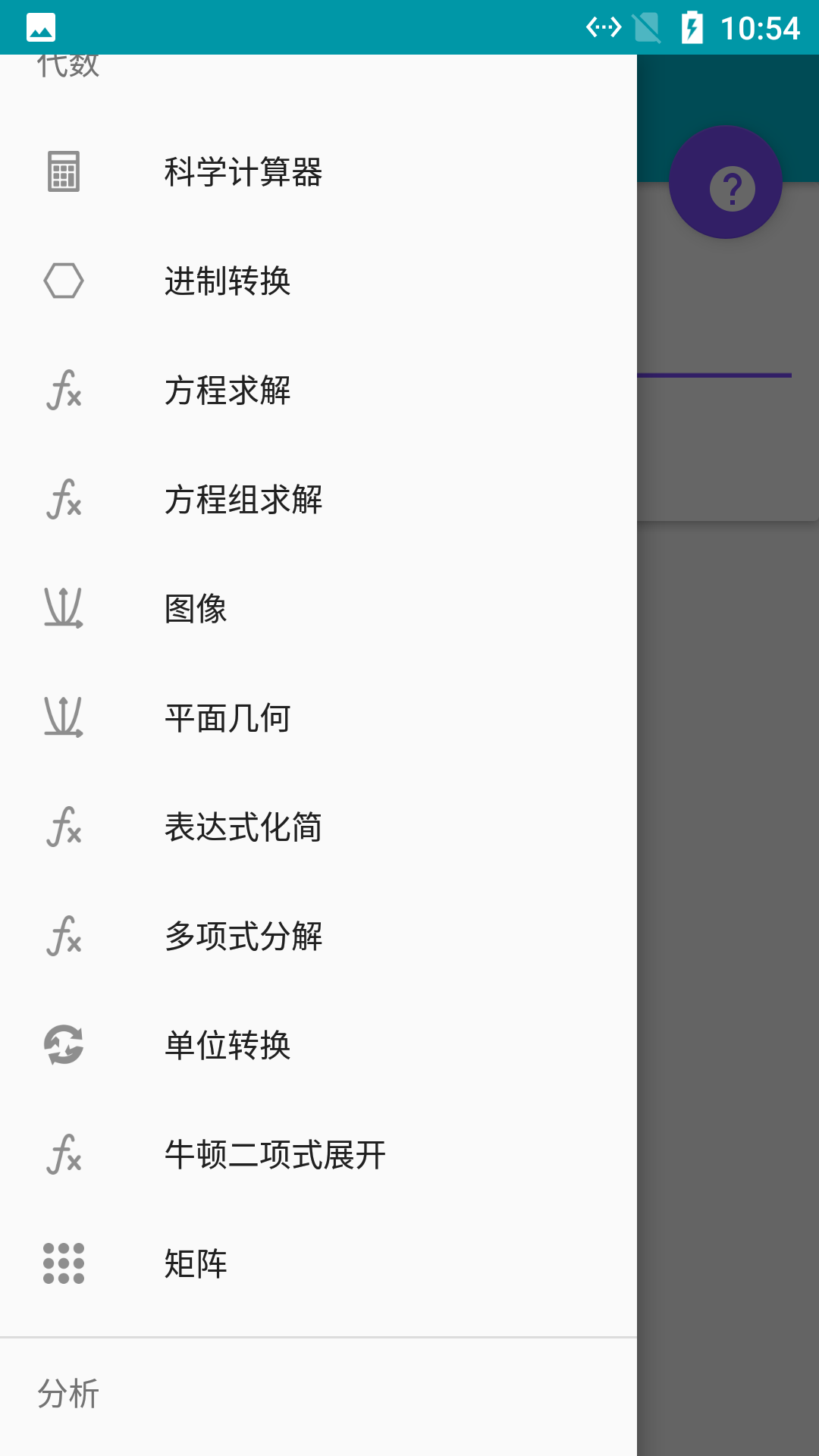The height and width of the screenshot is (1456, 819).
Task: Click the polynomial factoring (多项式分解) icon
Action: point(64,938)
